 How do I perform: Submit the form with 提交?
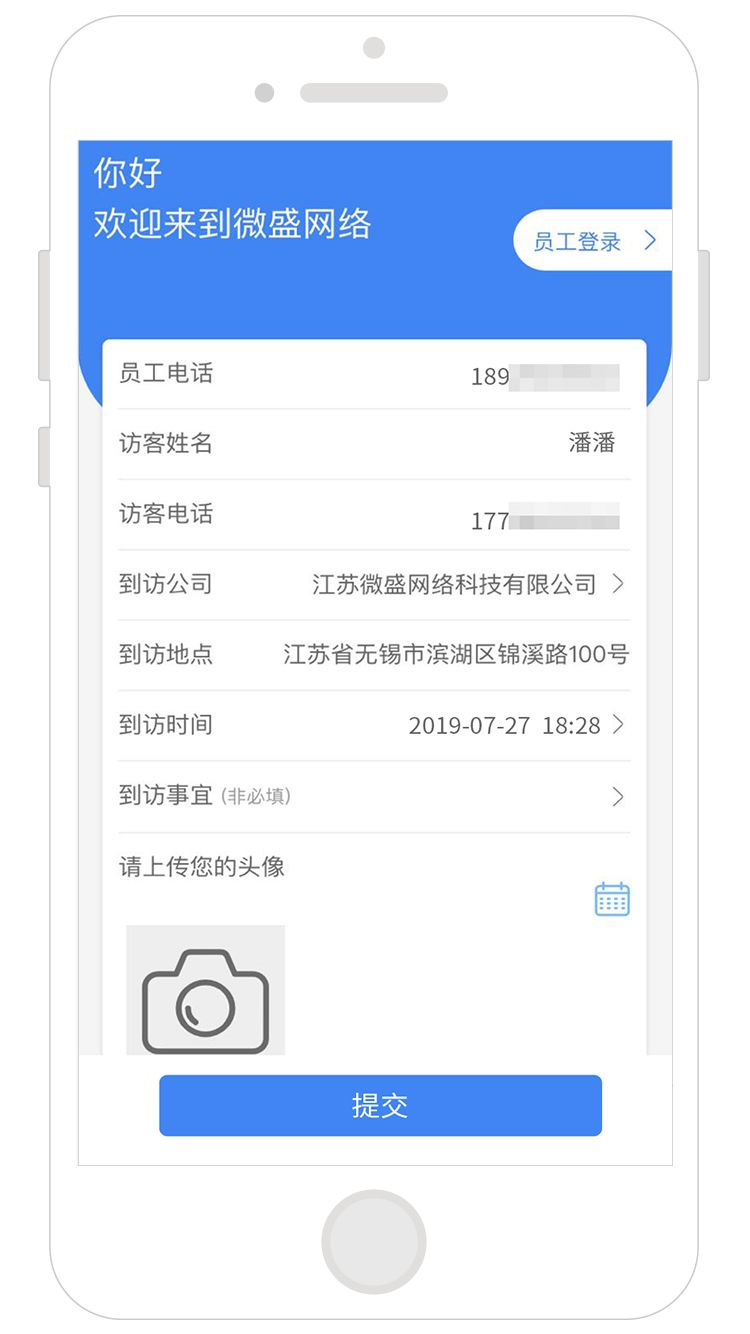[x=380, y=1105]
